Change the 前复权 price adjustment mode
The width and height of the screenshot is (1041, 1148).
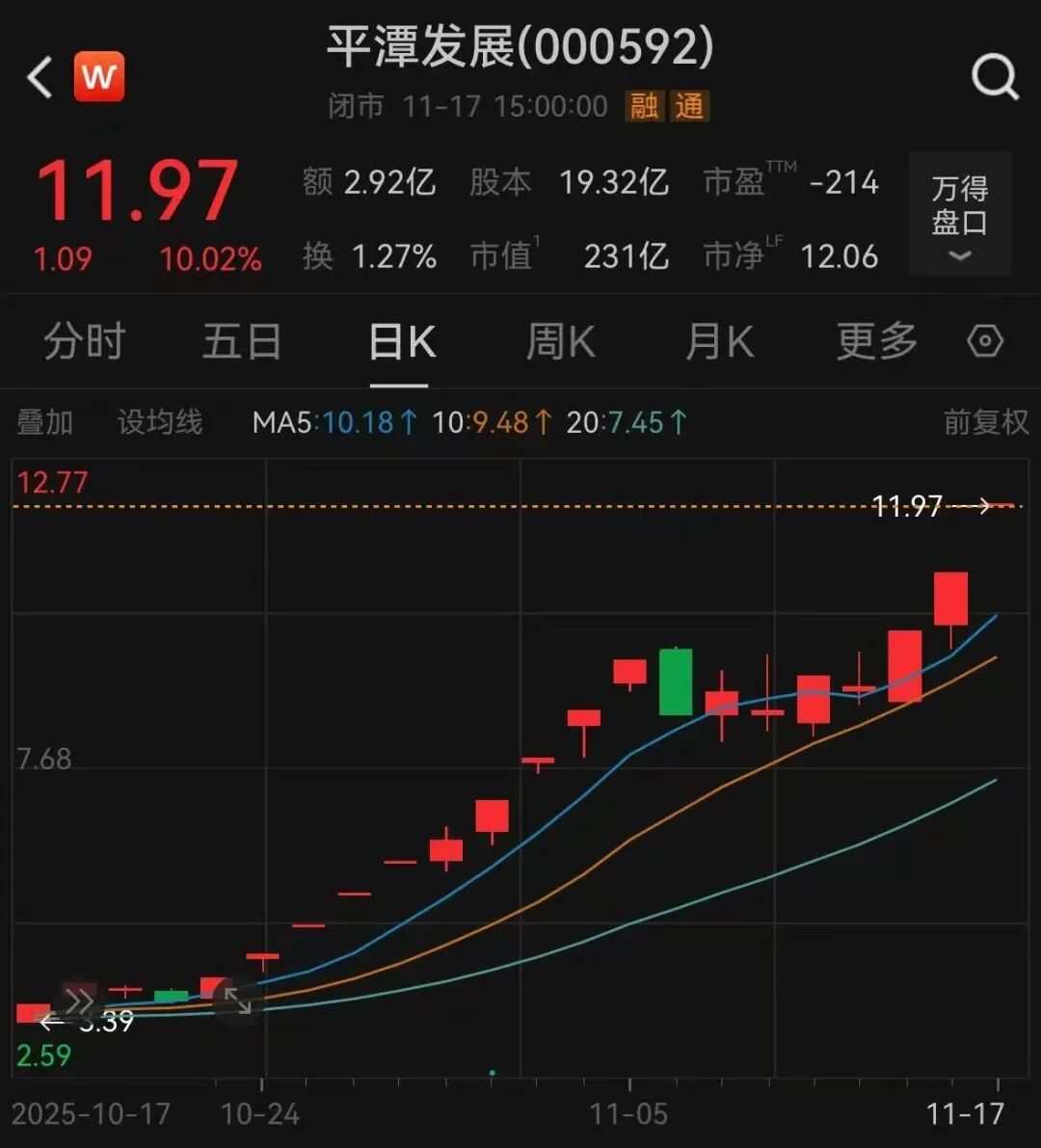coord(985,422)
